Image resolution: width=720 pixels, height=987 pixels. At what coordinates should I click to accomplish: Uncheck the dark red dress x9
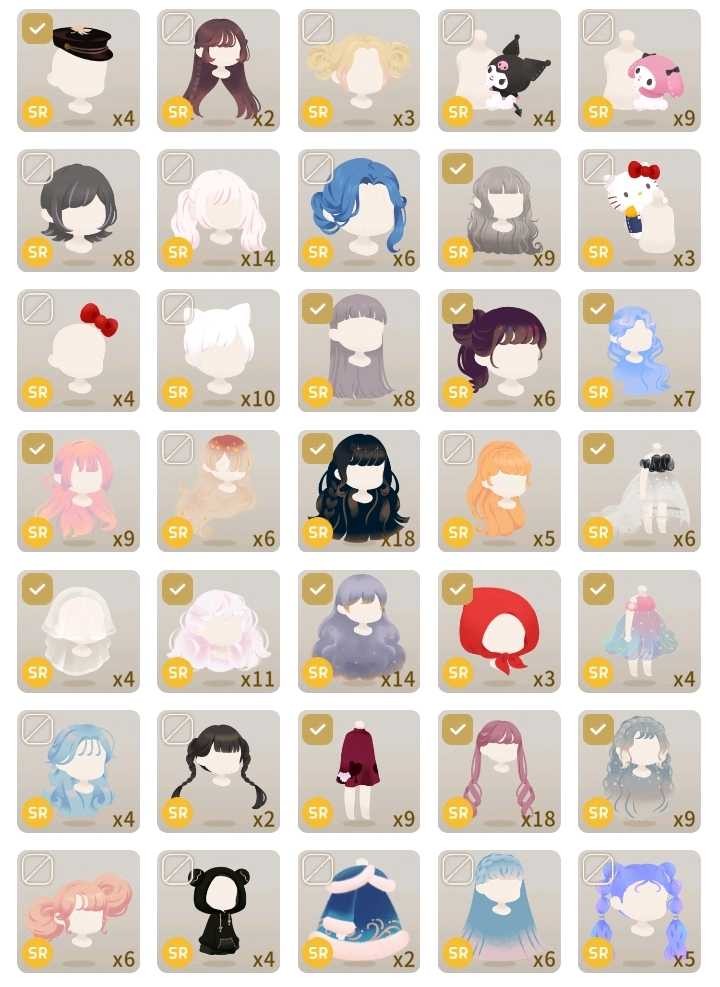pos(318,730)
